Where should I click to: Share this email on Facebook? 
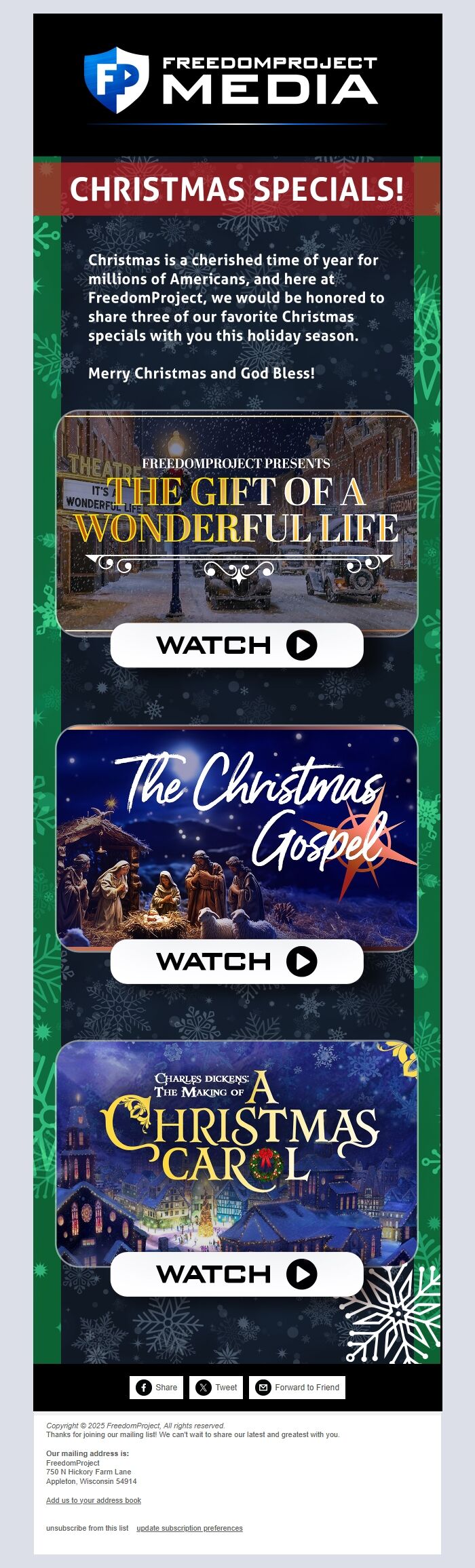click(157, 1387)
